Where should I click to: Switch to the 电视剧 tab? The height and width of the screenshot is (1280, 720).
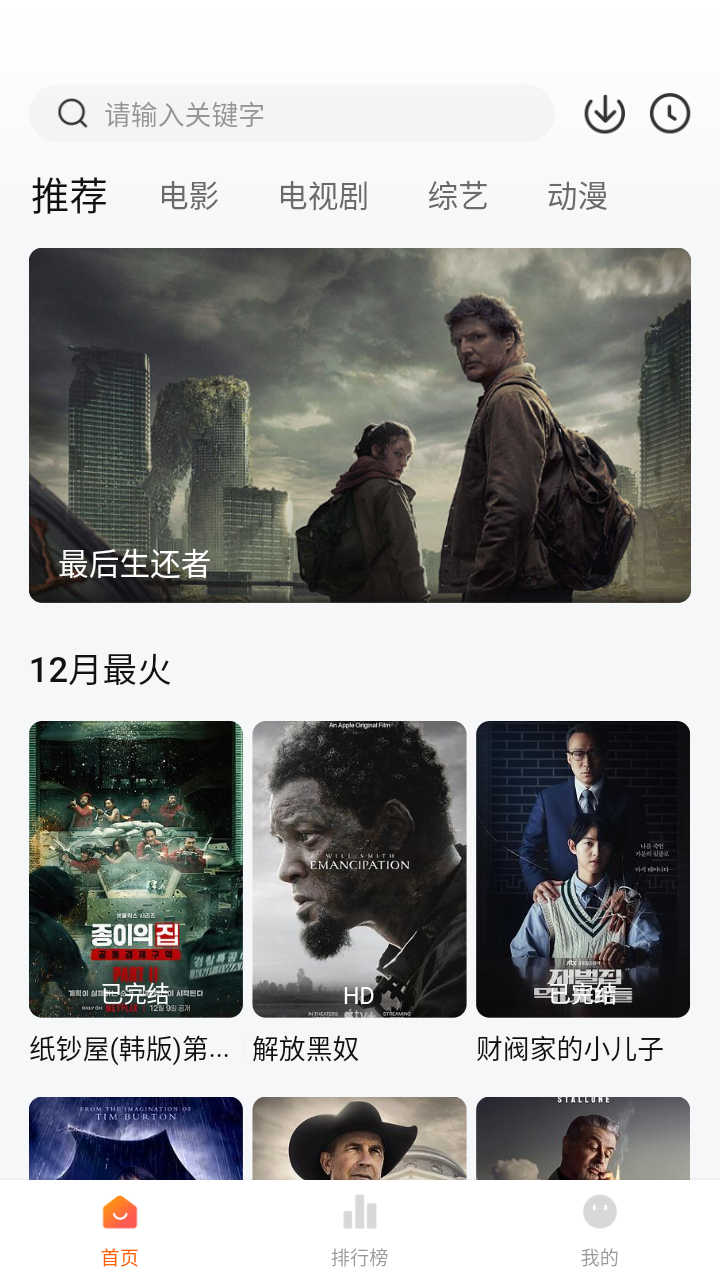click(323, 196)
